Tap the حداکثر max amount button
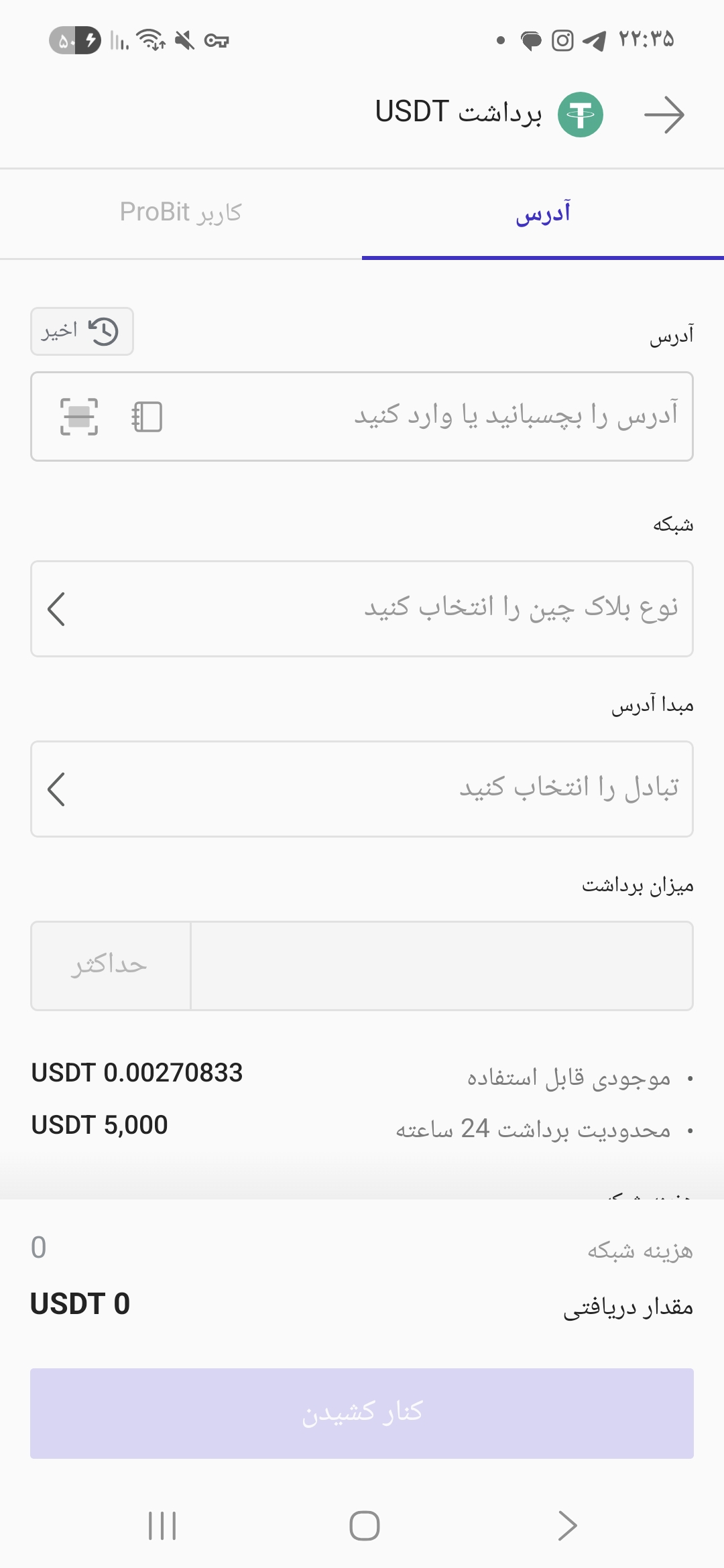This screenshot has height=1568, width=724. click(x=111, y=966)
